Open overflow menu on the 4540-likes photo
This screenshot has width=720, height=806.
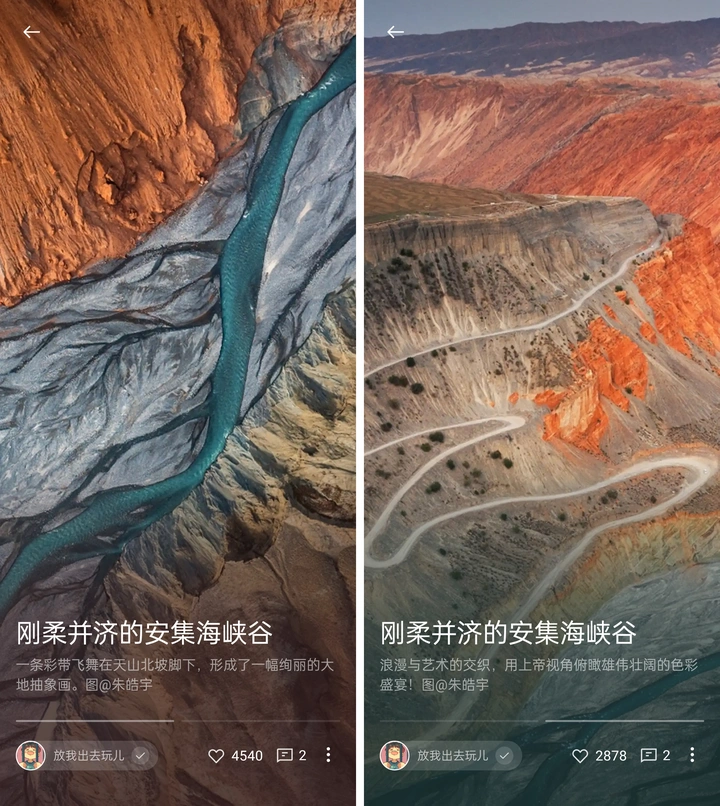point(328,756)
